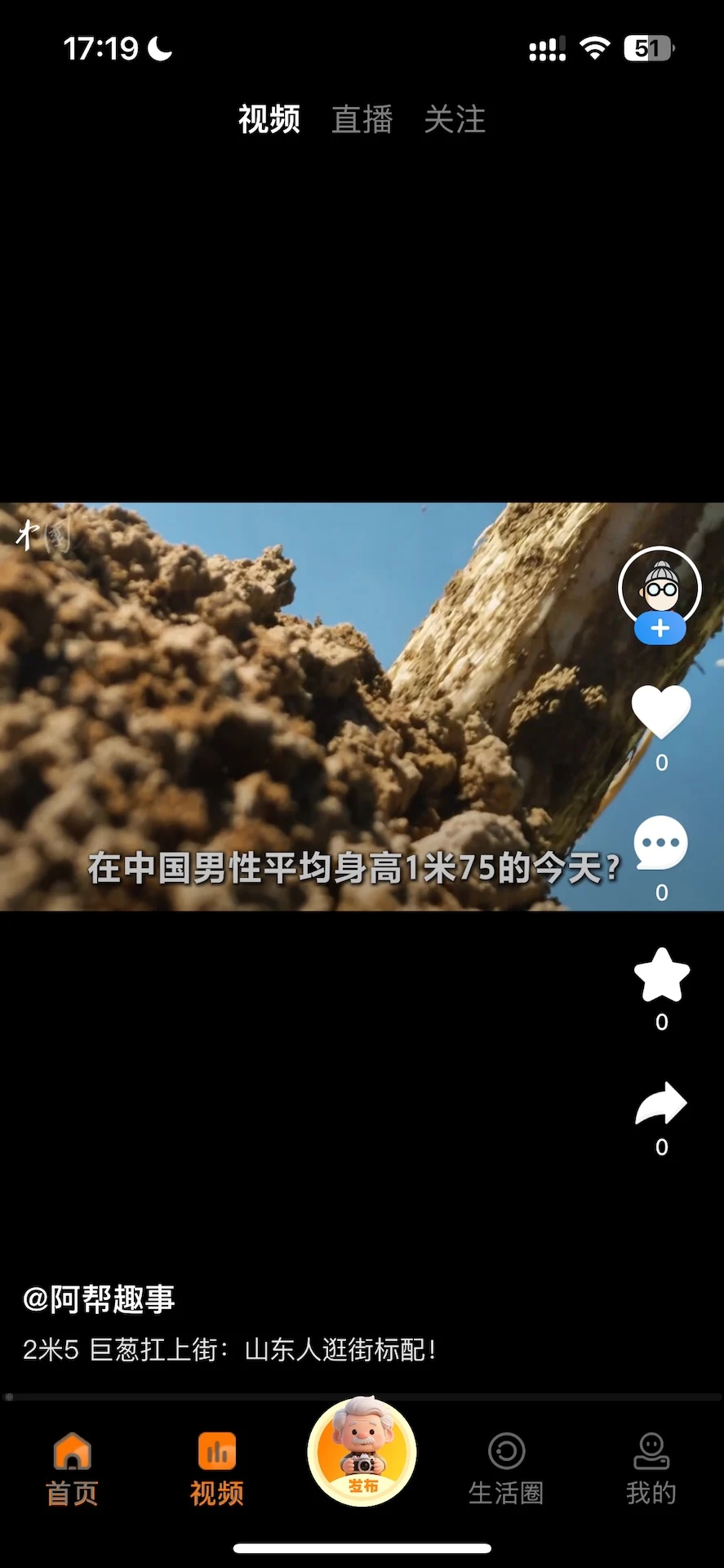Select the 视频 tab at the top

point(269,119)
